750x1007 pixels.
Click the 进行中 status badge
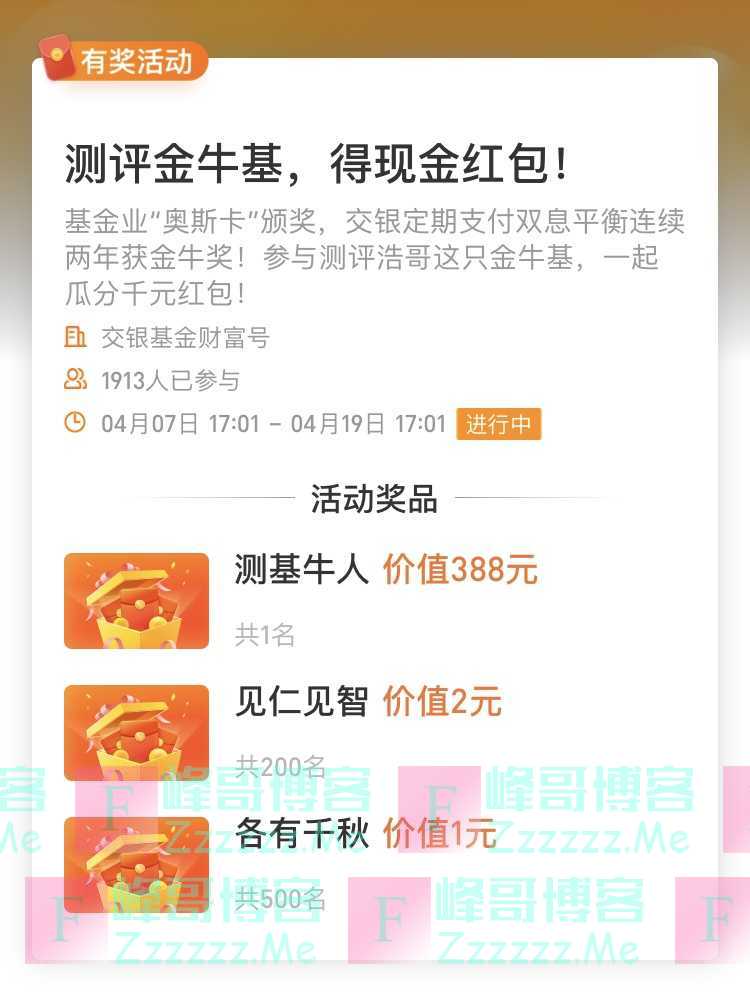pos(498,424)
